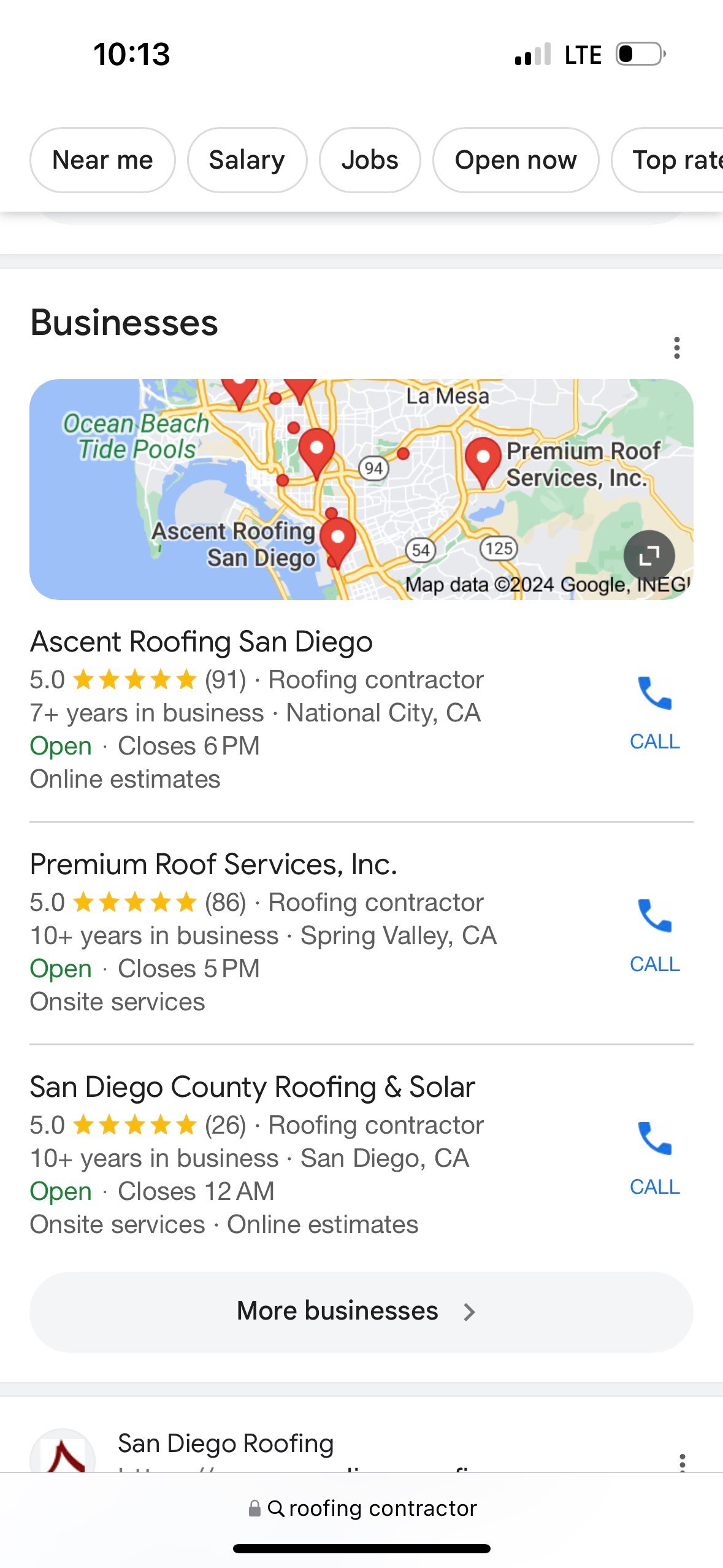723x1568 pixels.
Task: Open options for San Diego Roofing result
Action: (x=682, y=1463)
